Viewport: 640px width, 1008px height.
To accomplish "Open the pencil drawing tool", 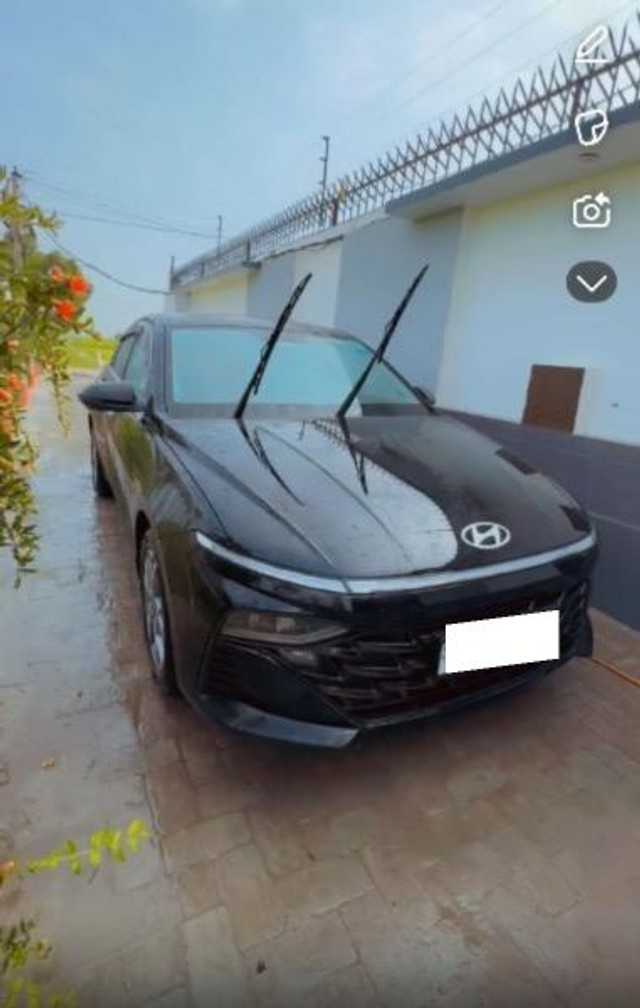I will [592, 45].
